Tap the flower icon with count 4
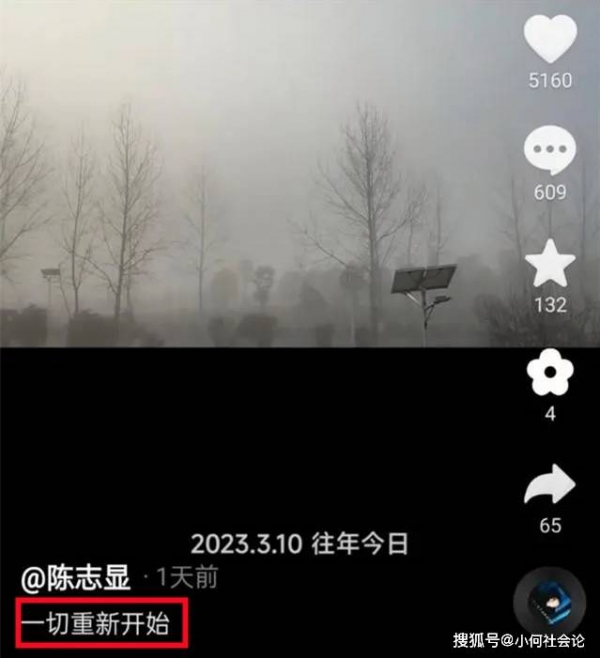The height and width of the screenshot is (658, 600). [550, 375]
